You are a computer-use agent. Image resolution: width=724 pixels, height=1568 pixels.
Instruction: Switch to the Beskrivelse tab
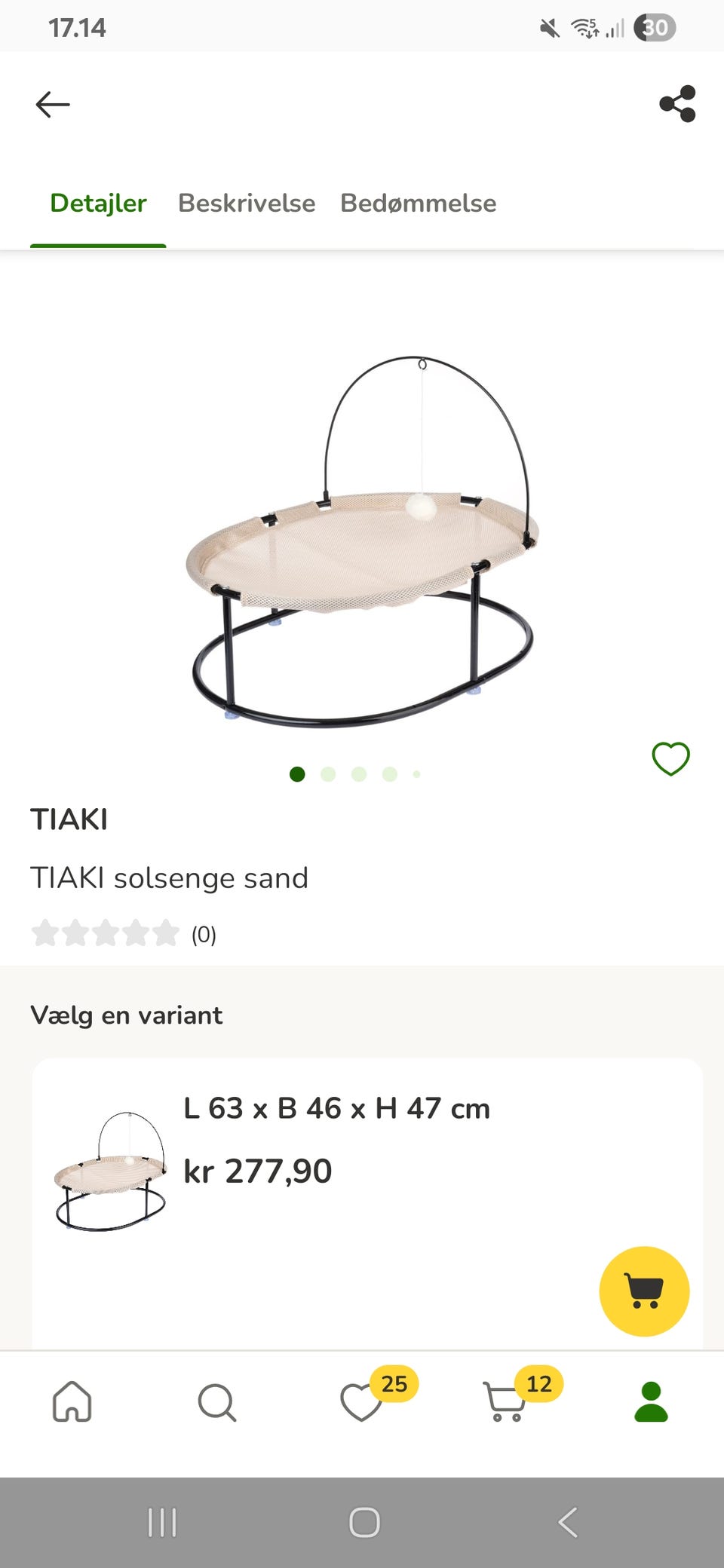coord(247,204)
